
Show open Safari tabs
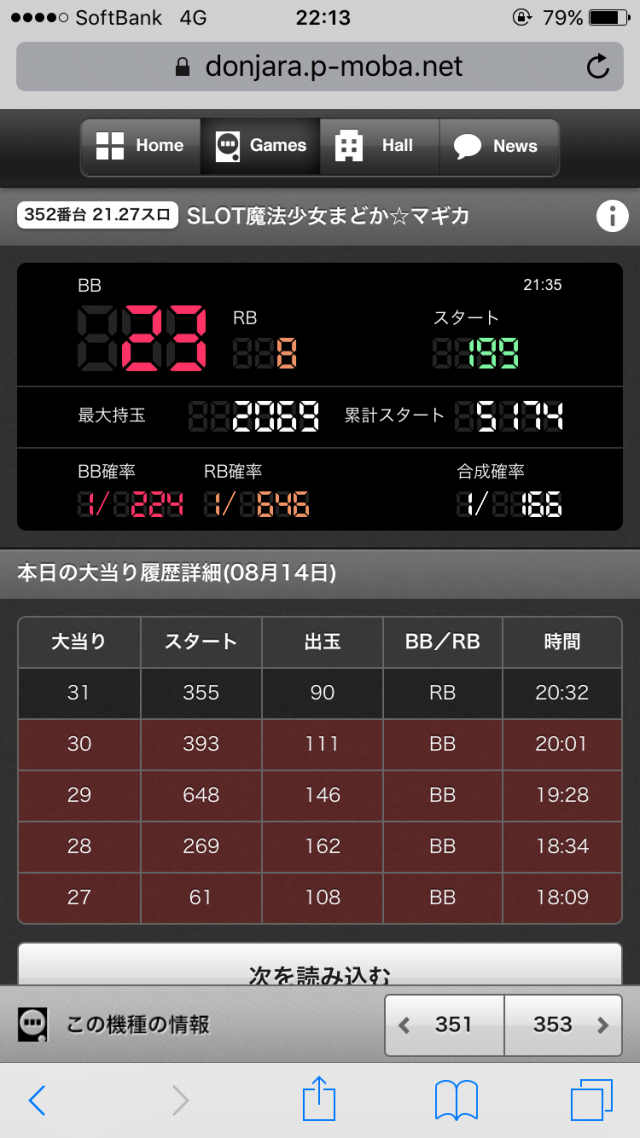pyautogui.click(x=591, y=1100)
